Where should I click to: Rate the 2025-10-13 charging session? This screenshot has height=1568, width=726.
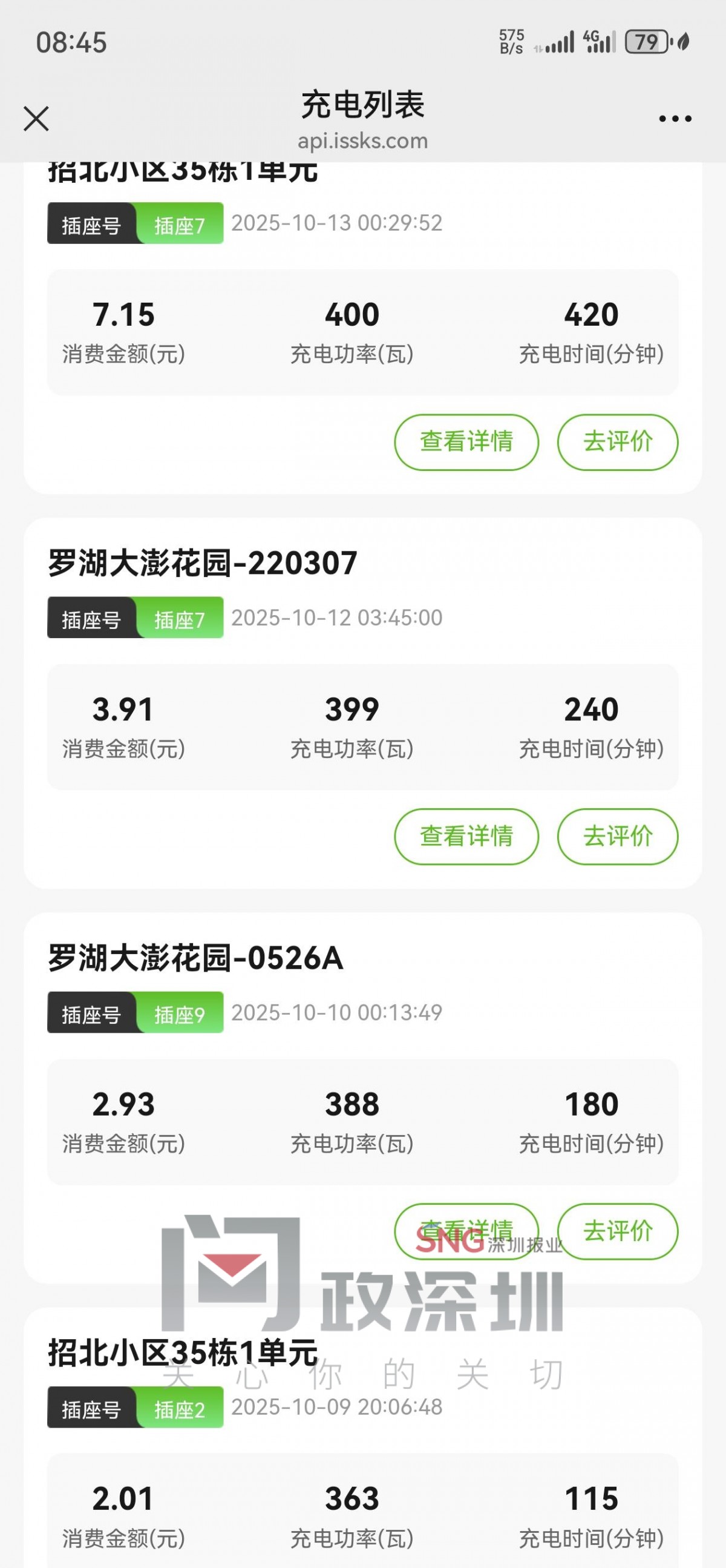[617, 442]
